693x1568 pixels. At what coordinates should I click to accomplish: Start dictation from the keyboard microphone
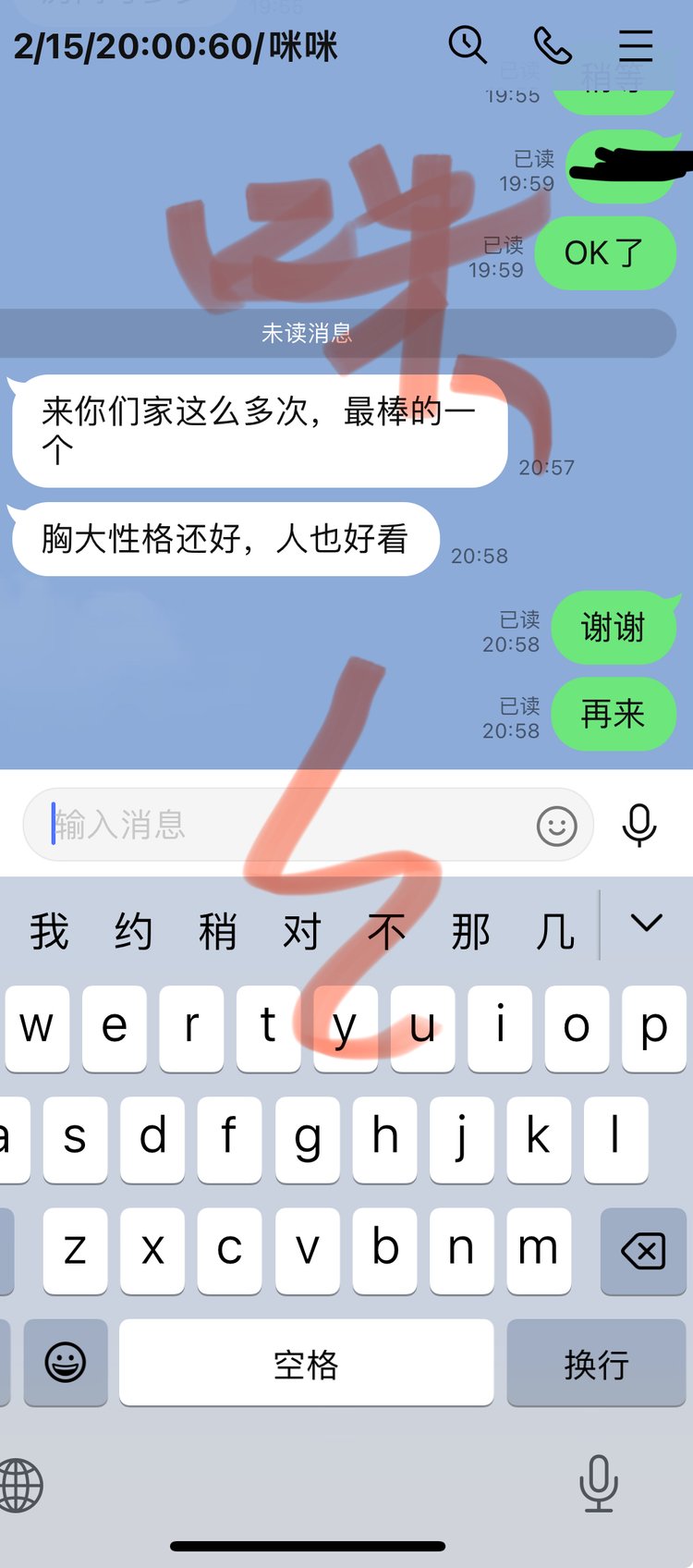598,1483
